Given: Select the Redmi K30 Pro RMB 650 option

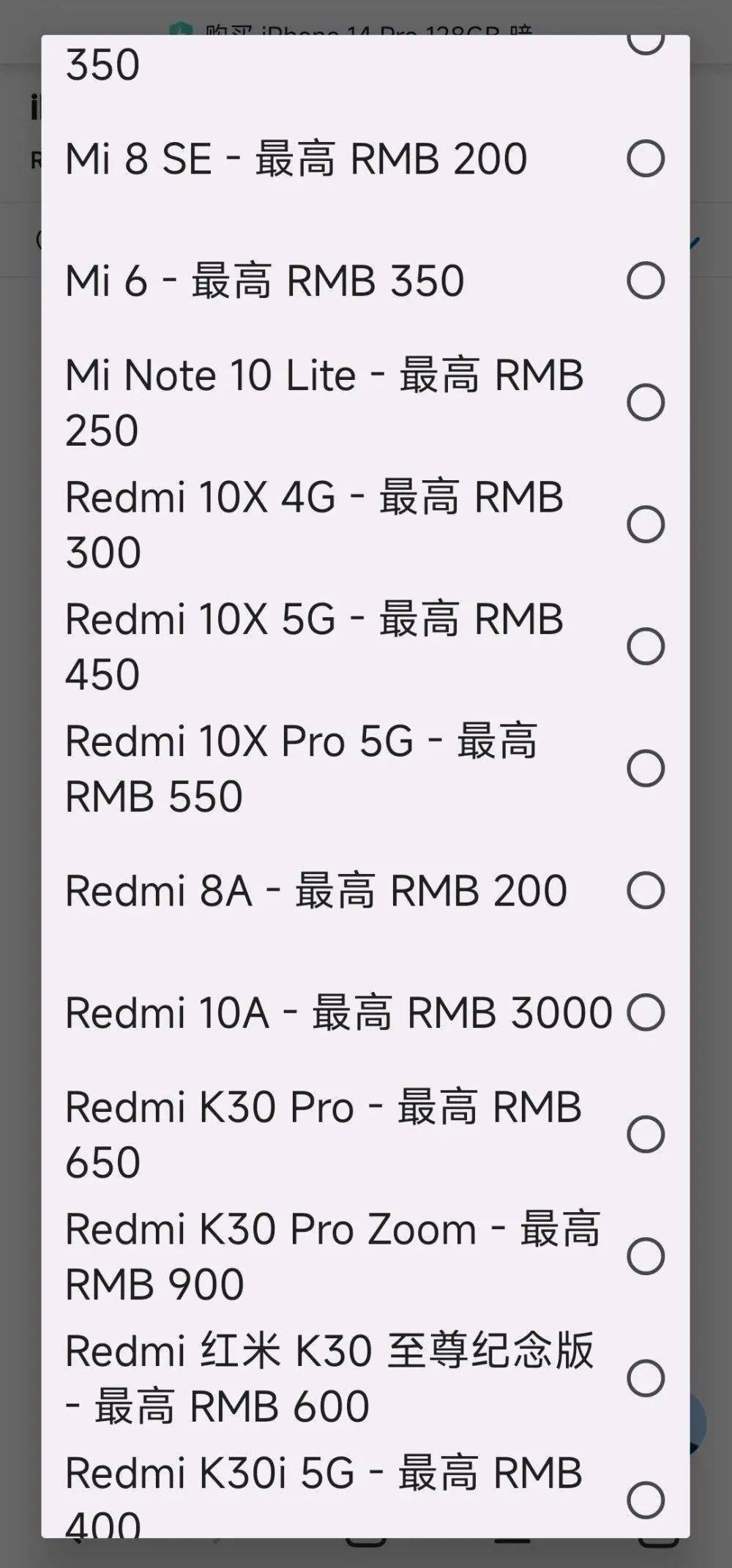Looking at the screenshot, I should [645, 1134].
